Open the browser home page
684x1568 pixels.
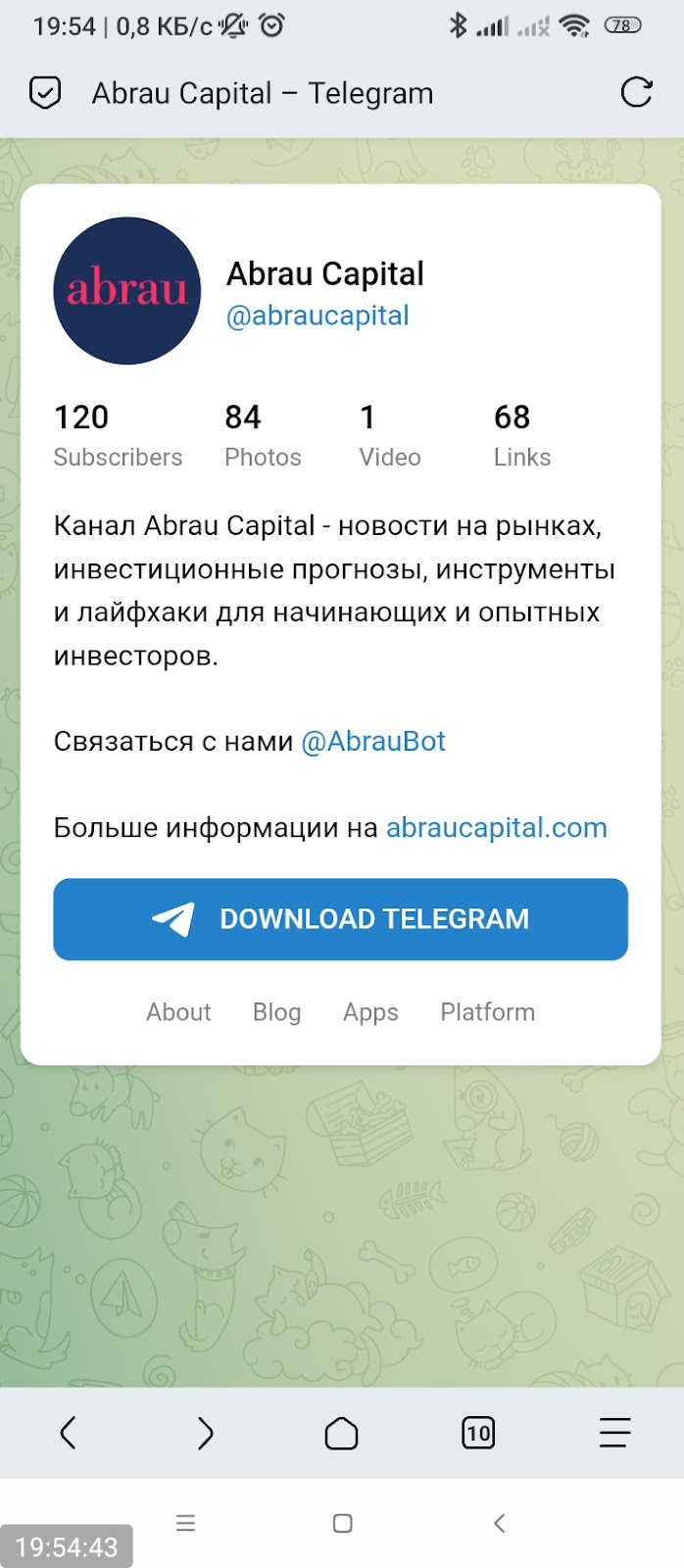[x=341, y=1433]
